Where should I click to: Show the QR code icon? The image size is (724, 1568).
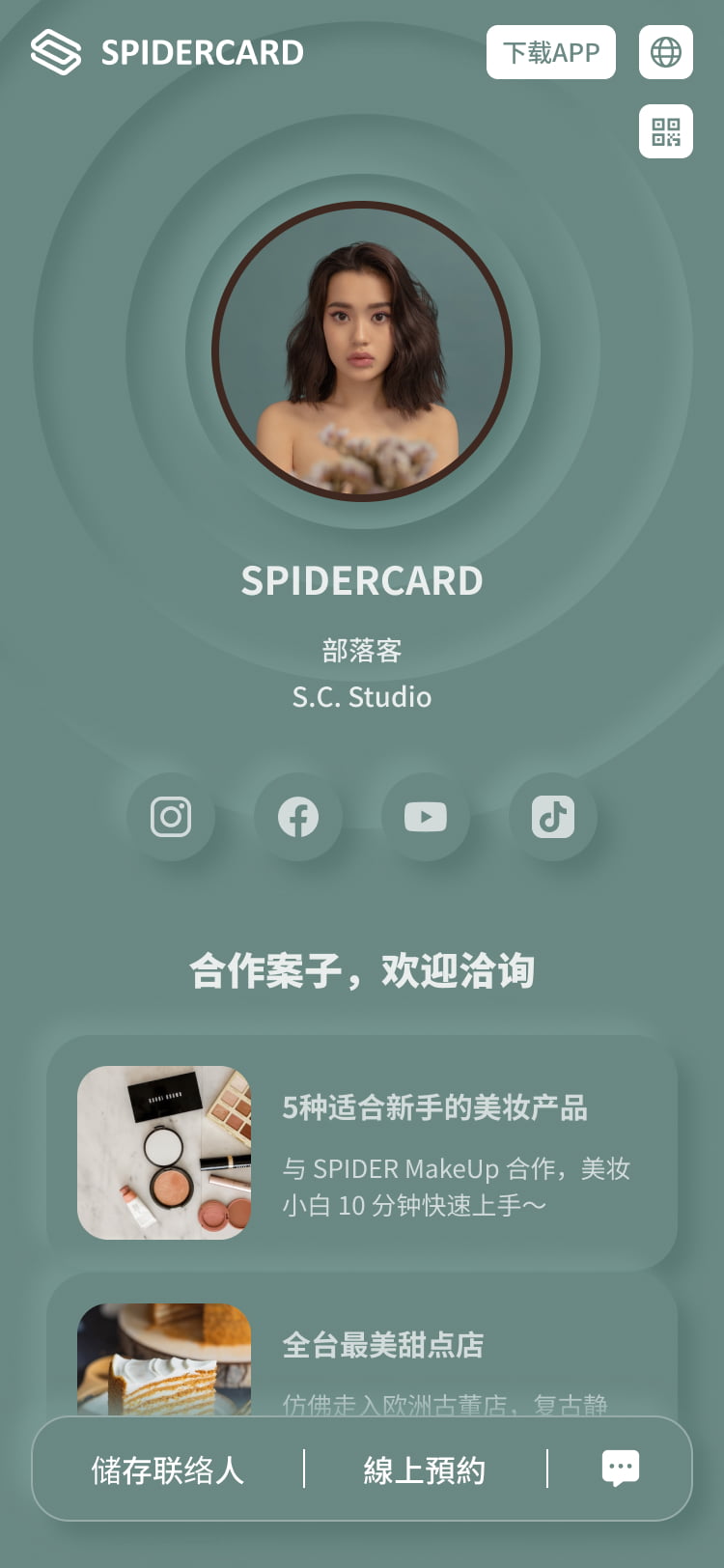(666, 131)
